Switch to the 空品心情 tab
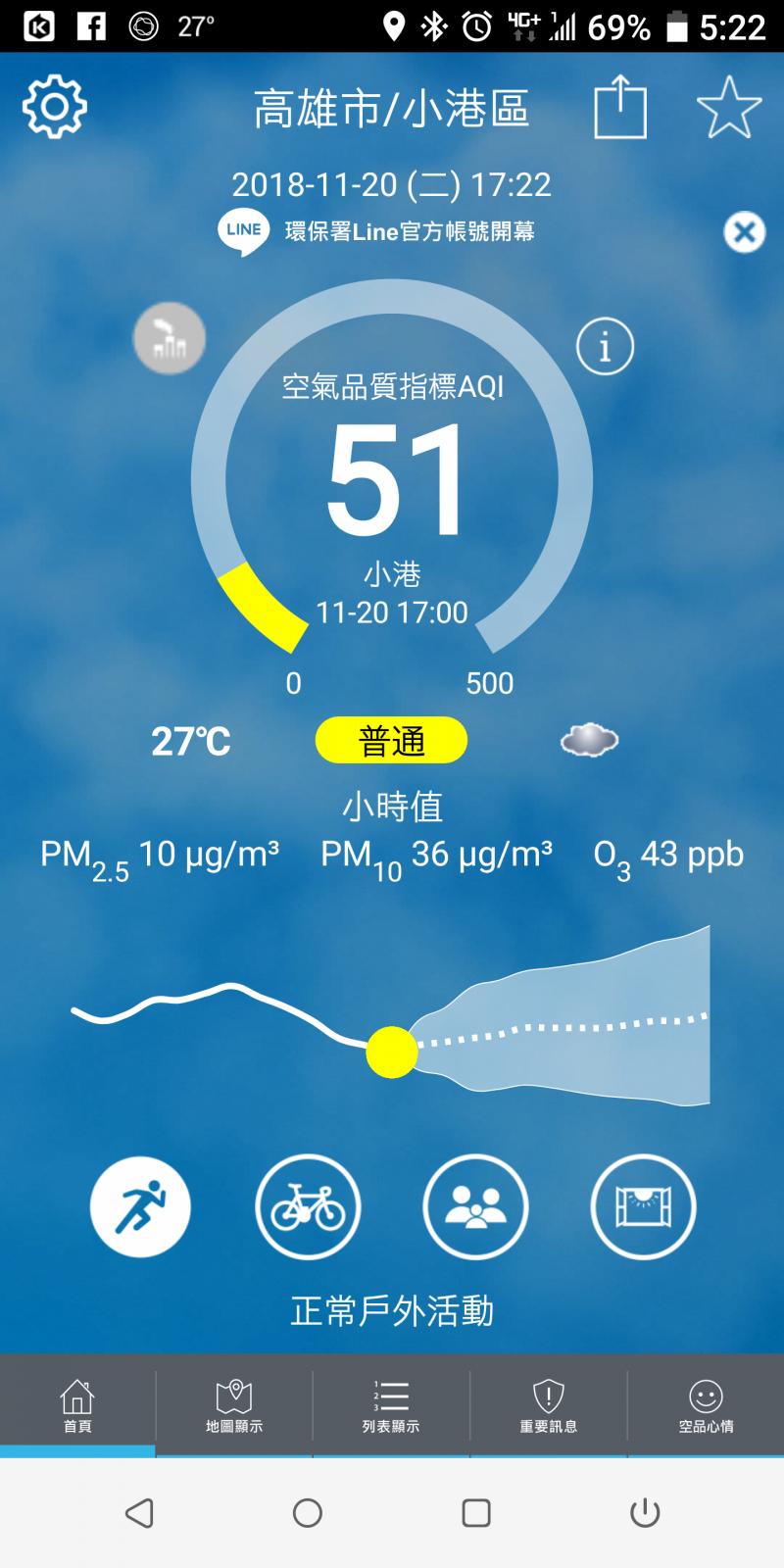Viewport: 784px width, 1568px height. [706, 1405]
